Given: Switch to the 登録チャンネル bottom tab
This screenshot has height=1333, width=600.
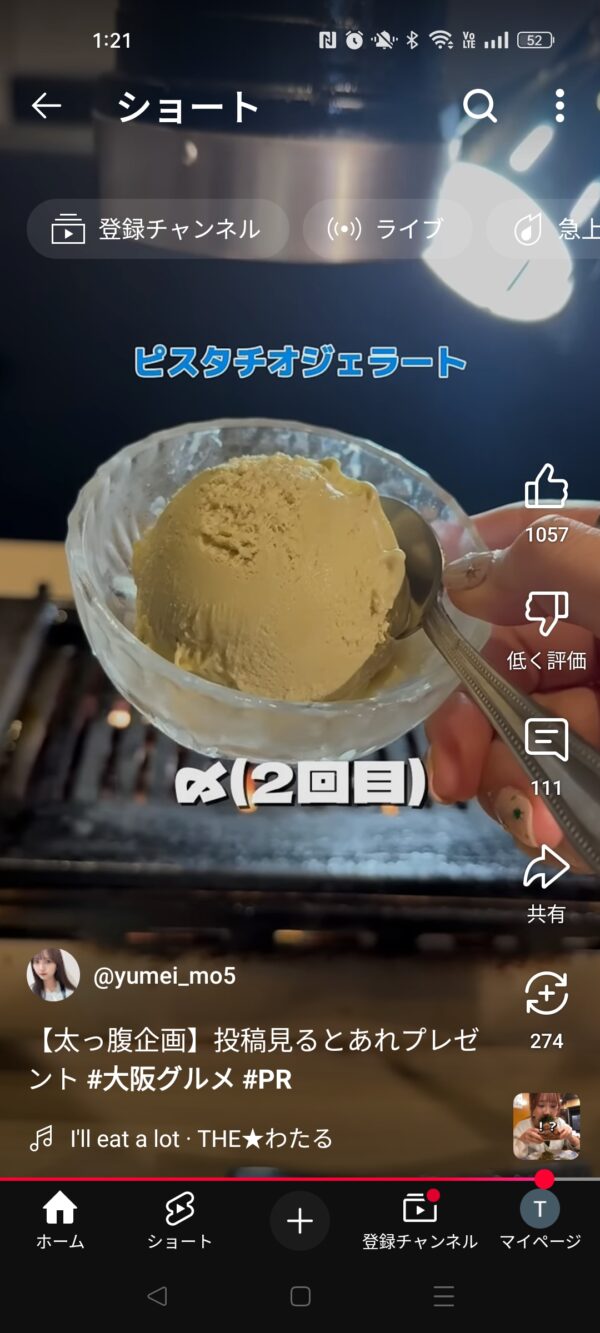Looking at the screenshot, I should (420, 1221).
